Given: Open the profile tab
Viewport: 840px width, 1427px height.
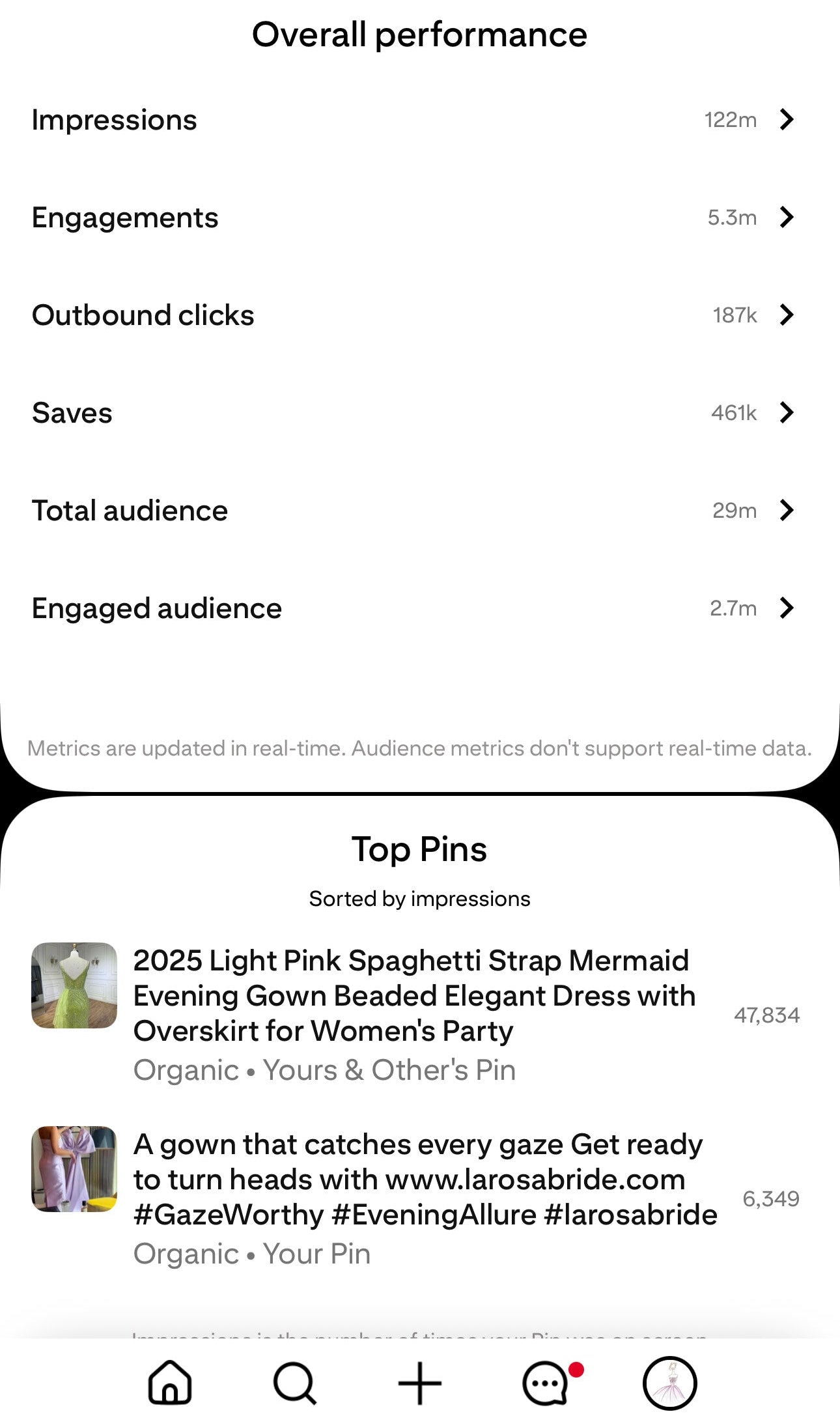Looking at the screenshot, I should (670, 1383).
